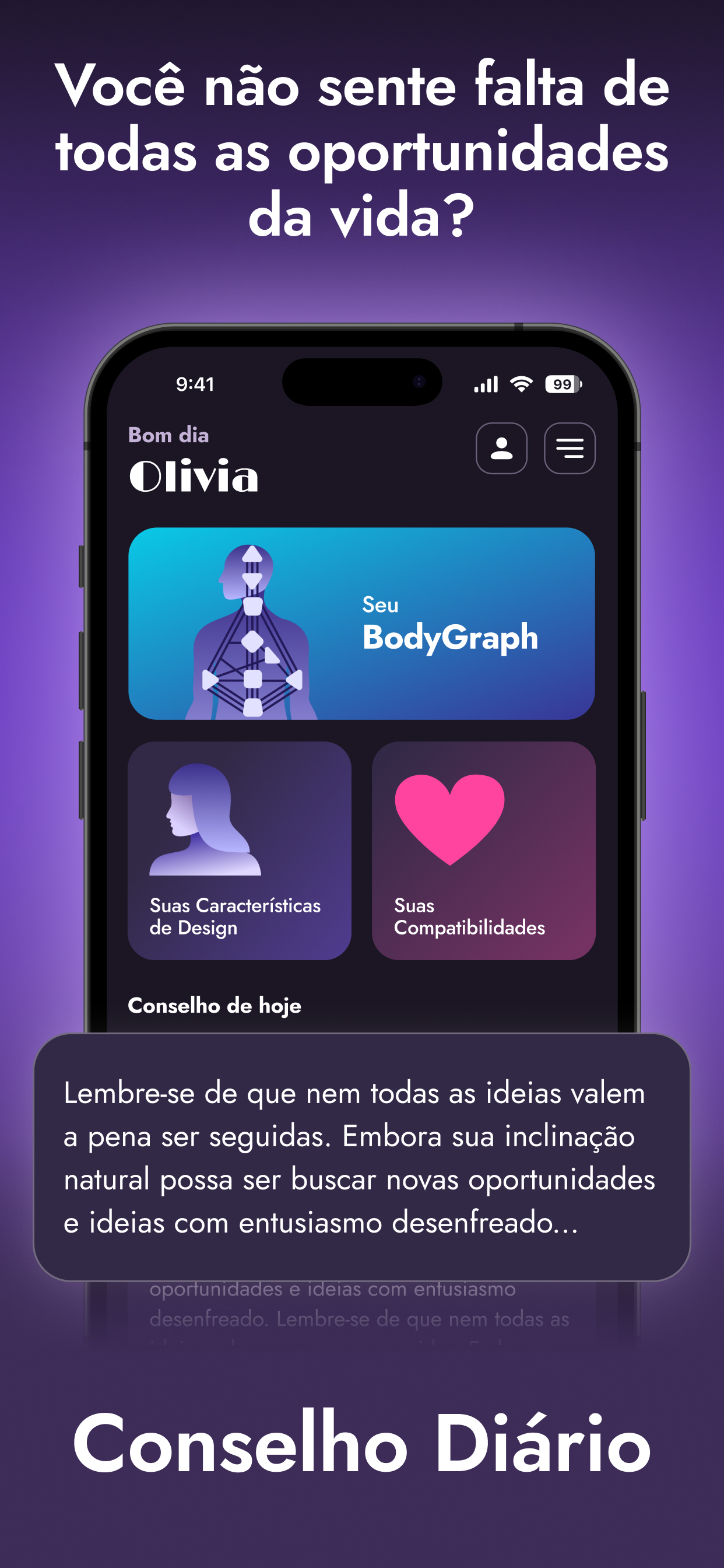Image resolution: width=724 pixels, height=1568 pixels.
Task: Click the cellular signal bars icon
Action: [488, 383]
